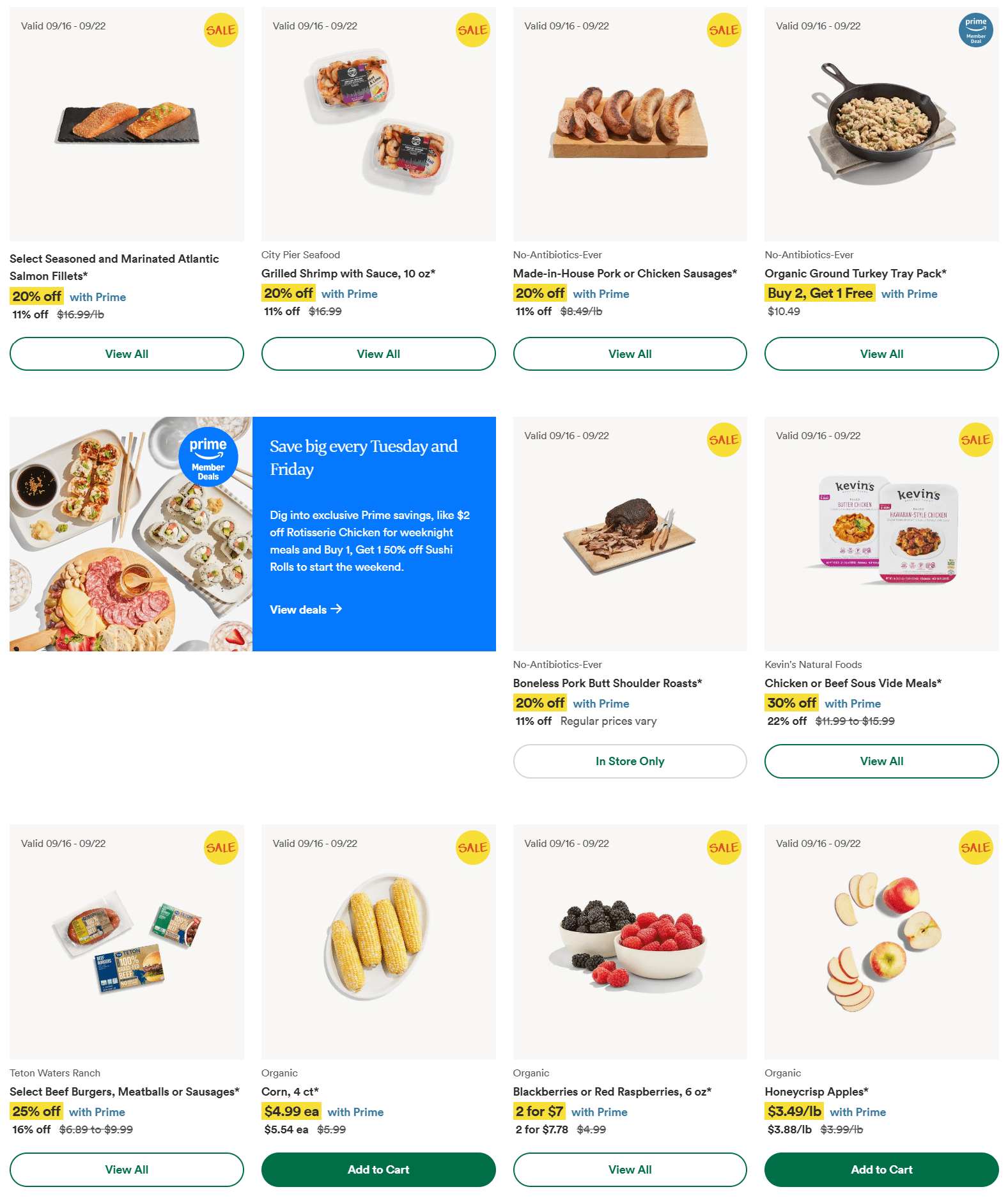View all Blackberries or Red Raspberries
This screenshot has width=1008, height=1203.
[630, 1169]
